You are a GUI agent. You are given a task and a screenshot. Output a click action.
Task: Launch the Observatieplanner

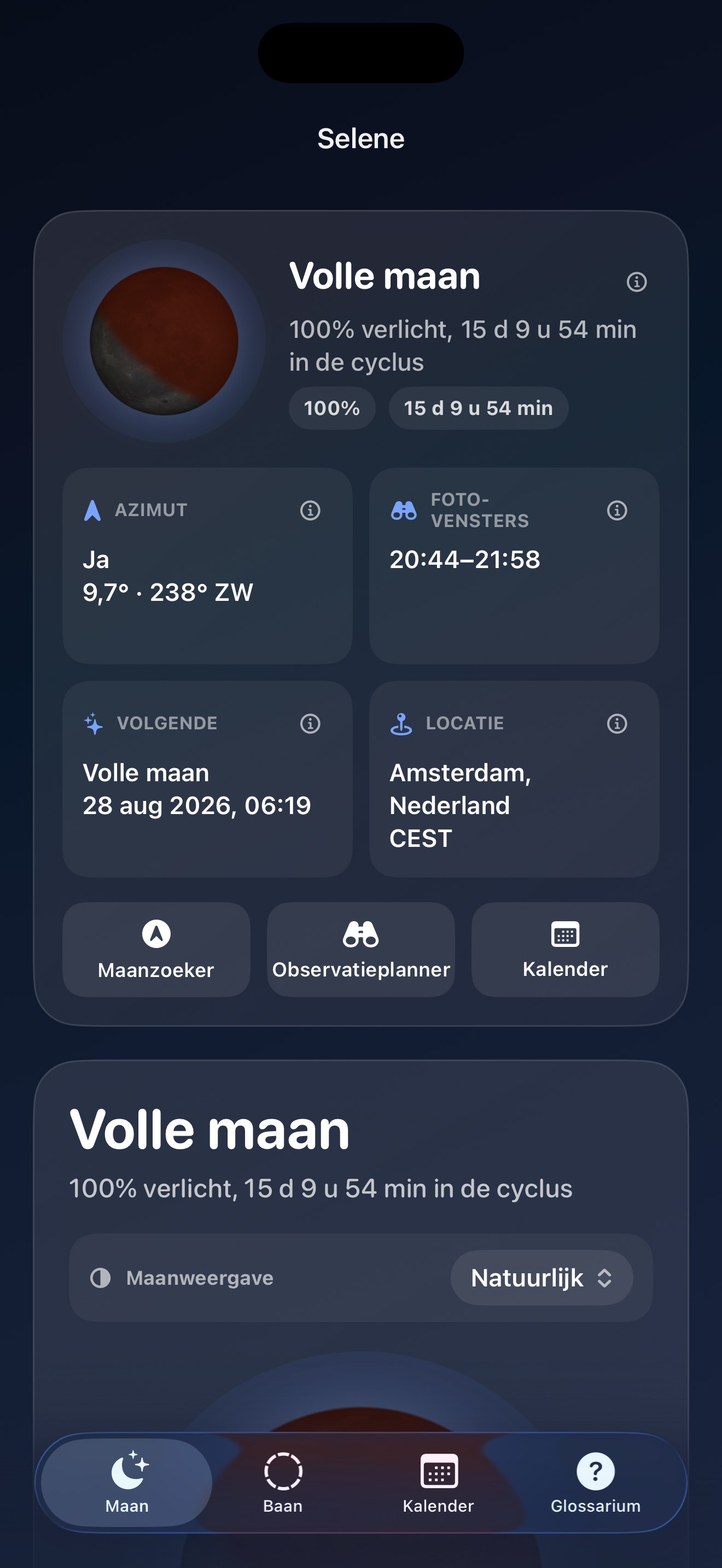361,950
